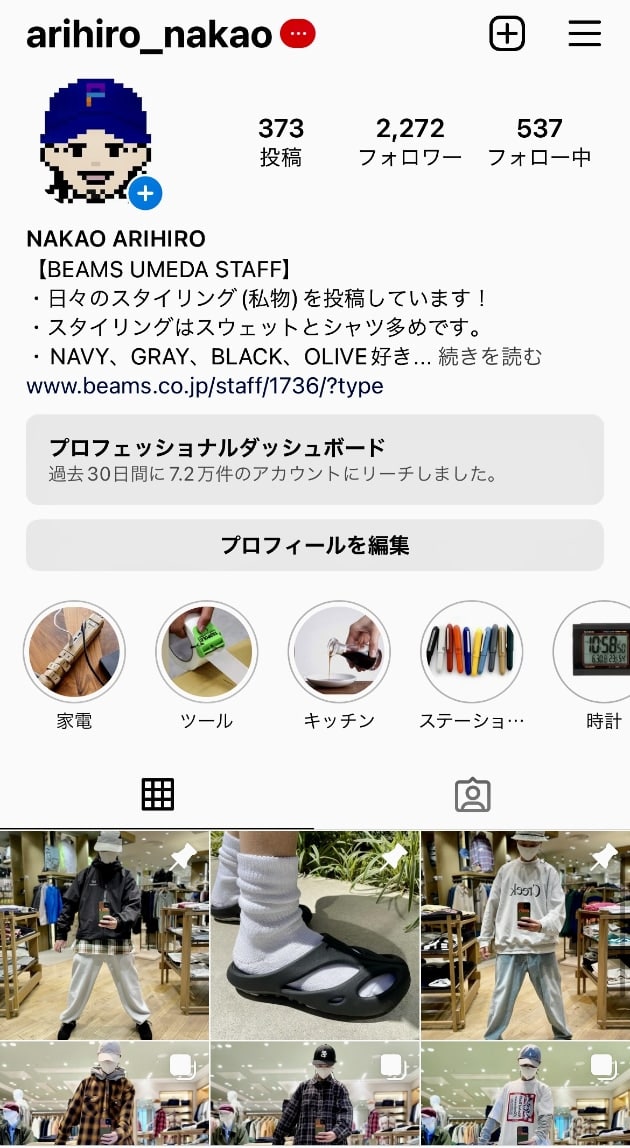Open the ステーショナリー pens highlight
The width and height of the screenshot is (630, 1148).
tap(471, 652)
